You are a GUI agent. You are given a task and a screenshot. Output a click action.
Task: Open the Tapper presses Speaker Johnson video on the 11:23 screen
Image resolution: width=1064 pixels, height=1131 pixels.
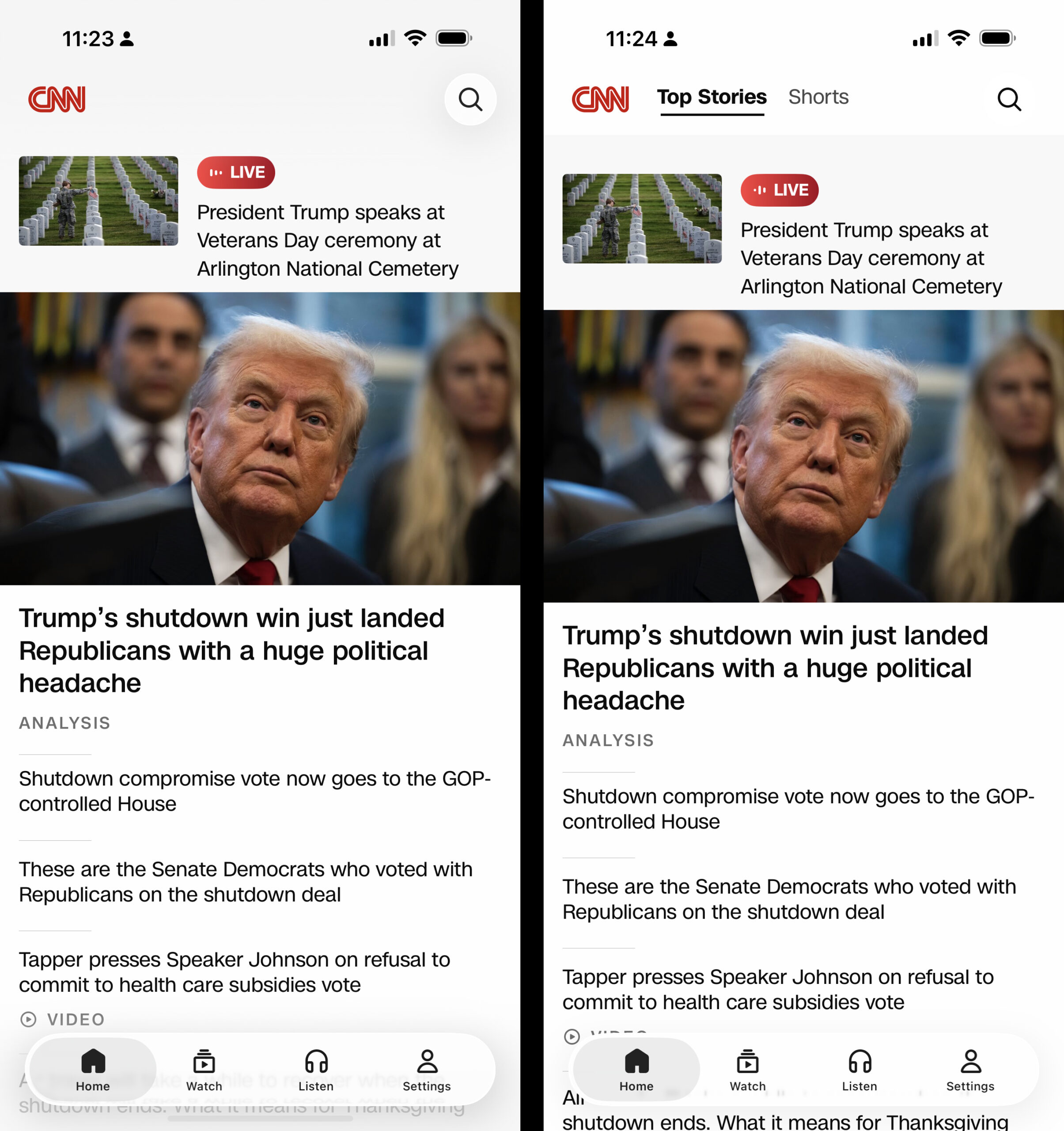(x=234, y=972)
